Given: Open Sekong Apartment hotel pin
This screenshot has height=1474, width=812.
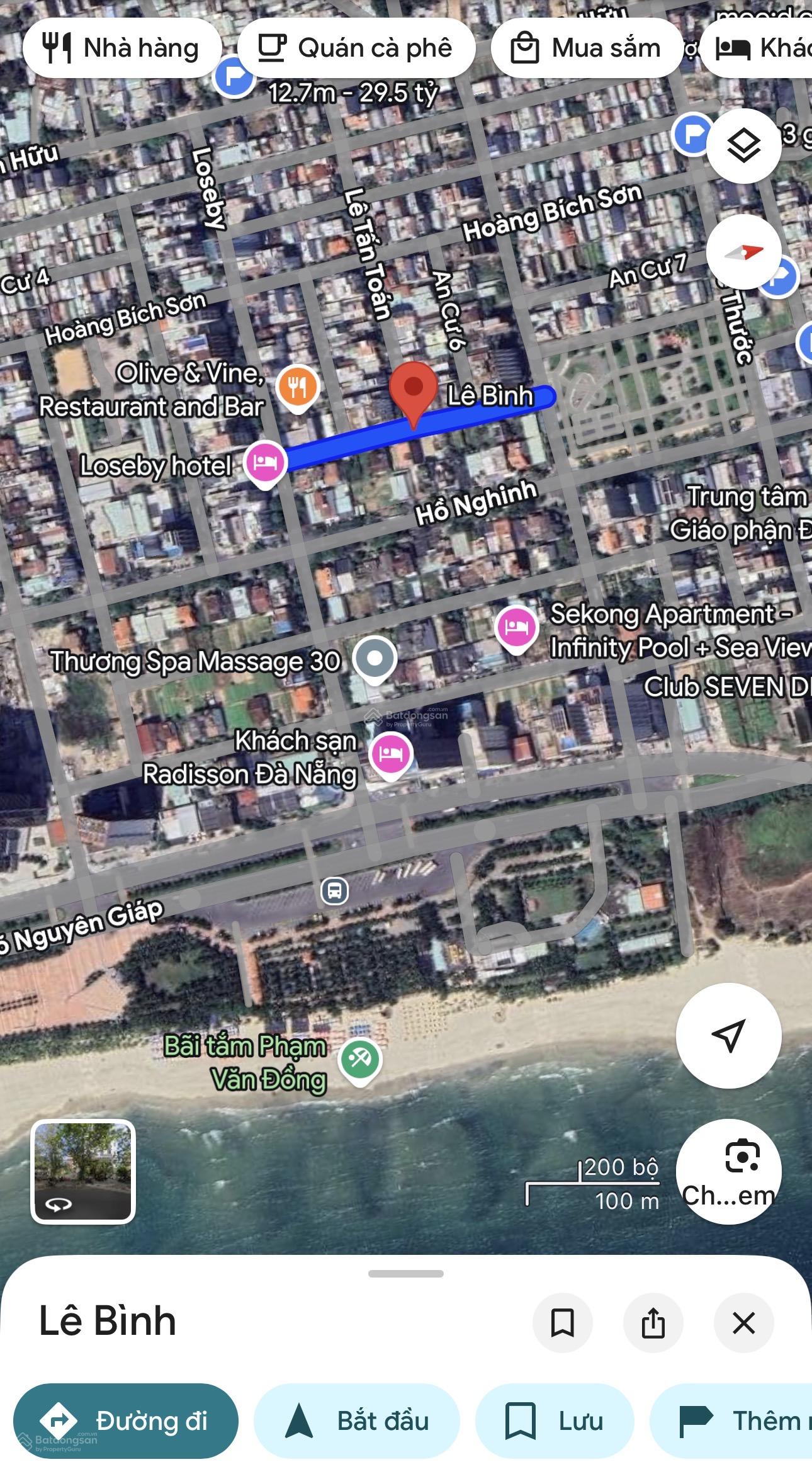Looking at the screenshot, I should click(516, 627).
